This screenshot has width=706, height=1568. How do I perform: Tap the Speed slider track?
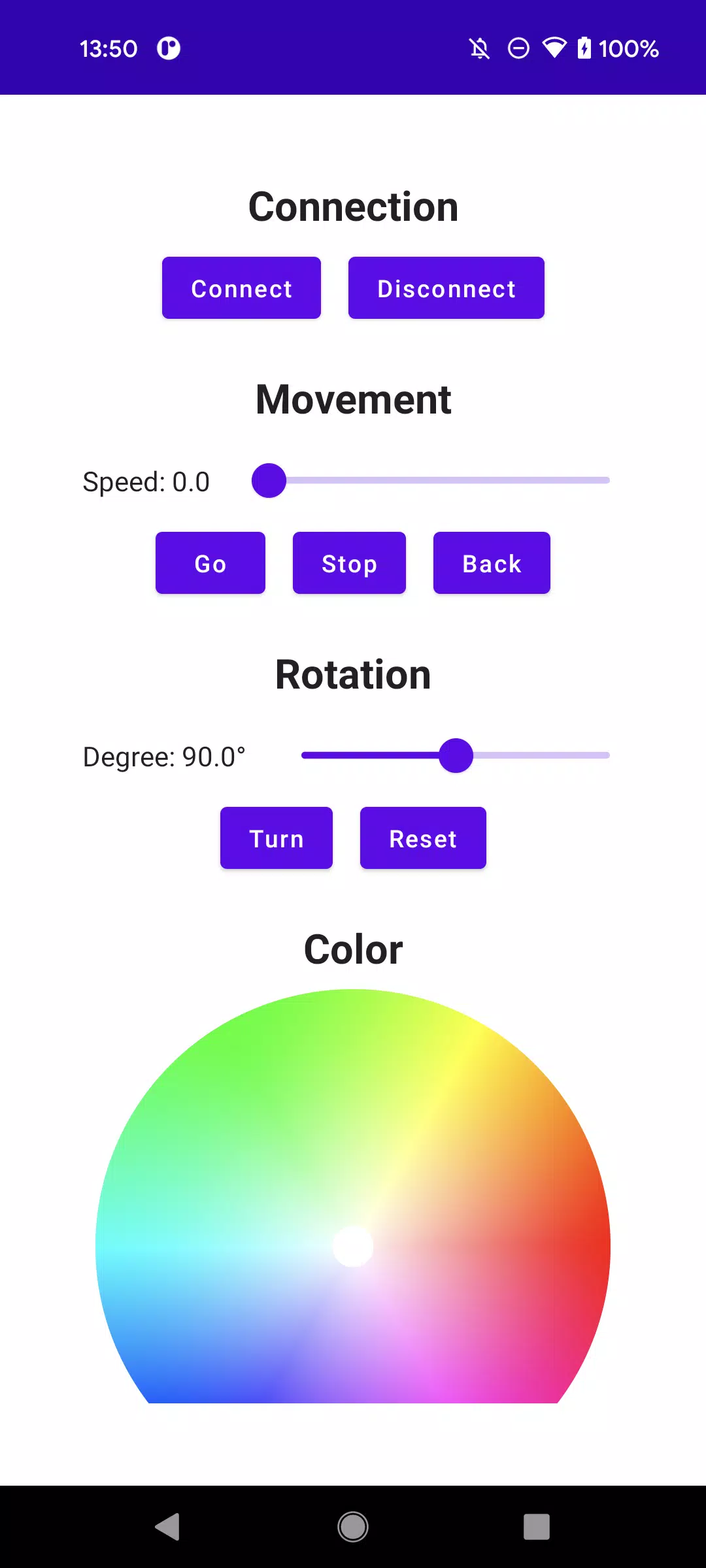click(x=431, y=480)
